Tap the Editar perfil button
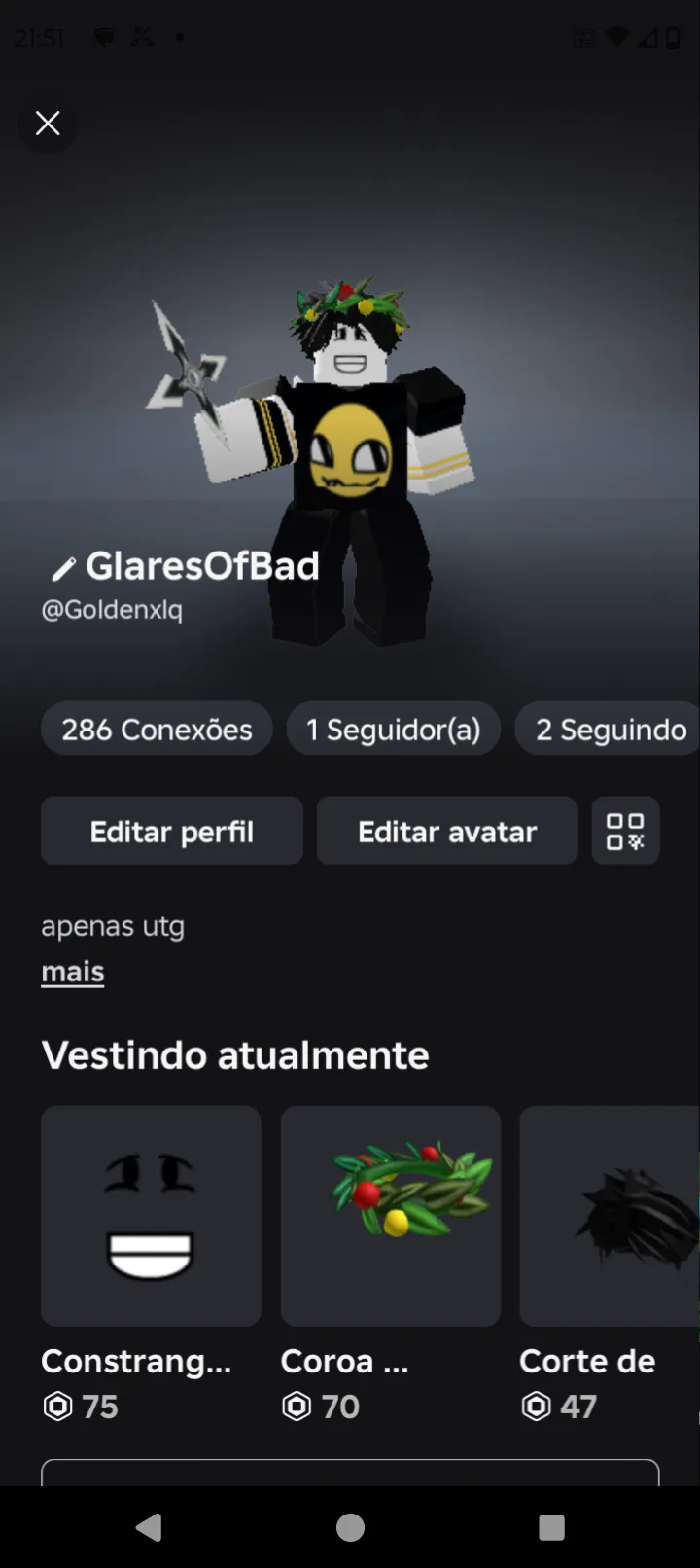This screenshot has height=1568, width=700. pos(172,832)
